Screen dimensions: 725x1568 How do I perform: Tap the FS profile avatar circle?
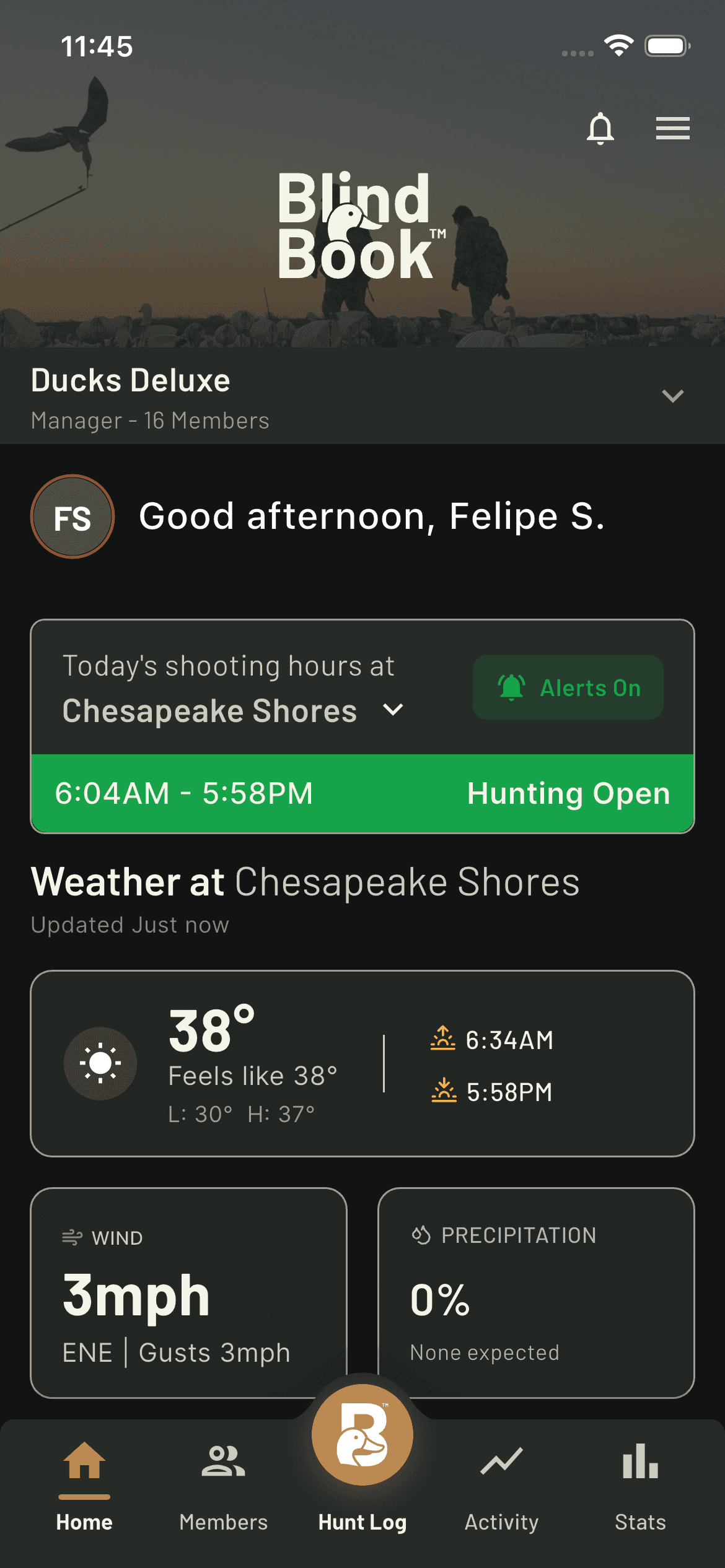point(72,517)
